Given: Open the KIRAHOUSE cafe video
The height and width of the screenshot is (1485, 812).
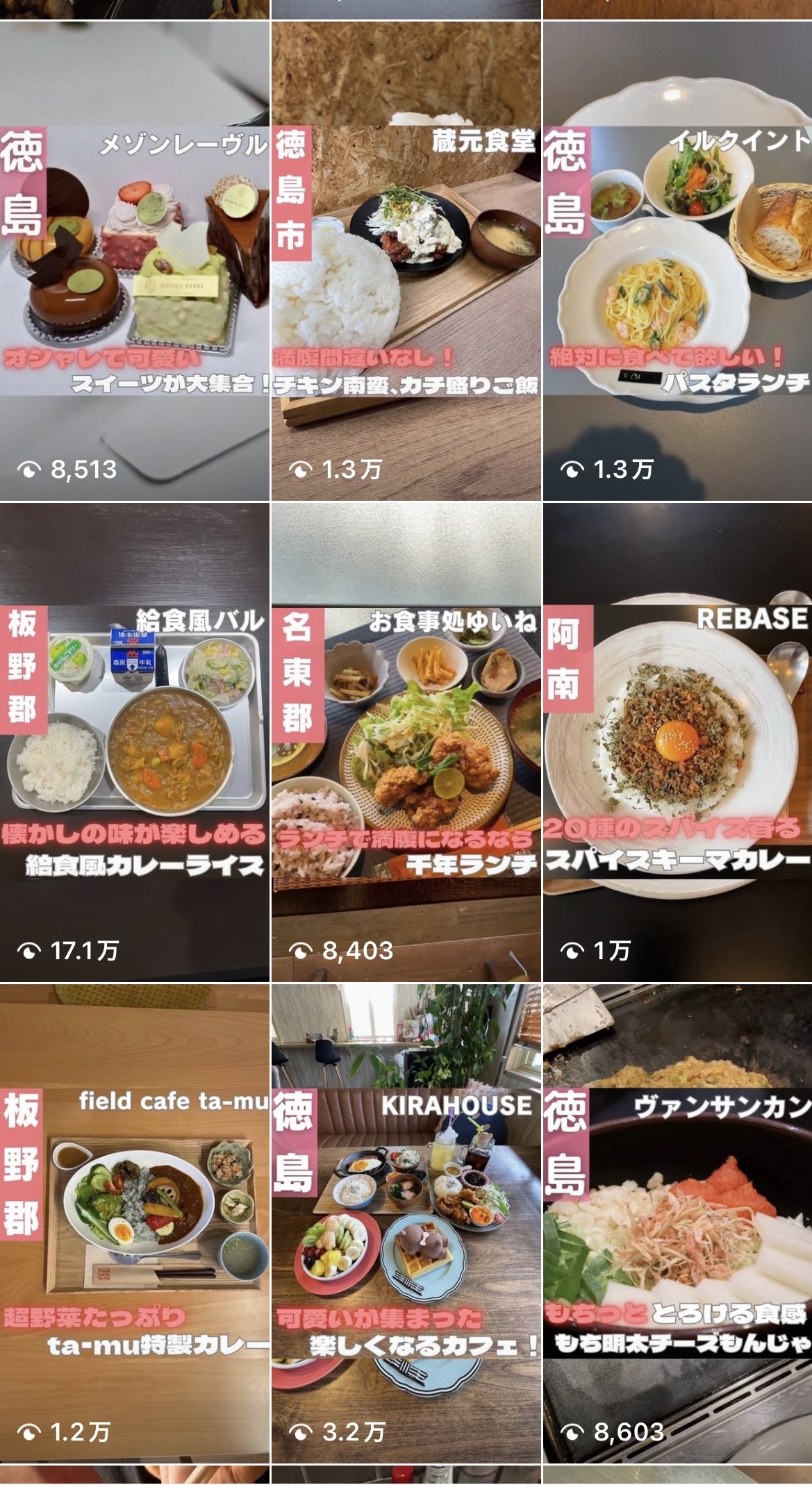Looking at the screenshot, I should click(406, 1222).
